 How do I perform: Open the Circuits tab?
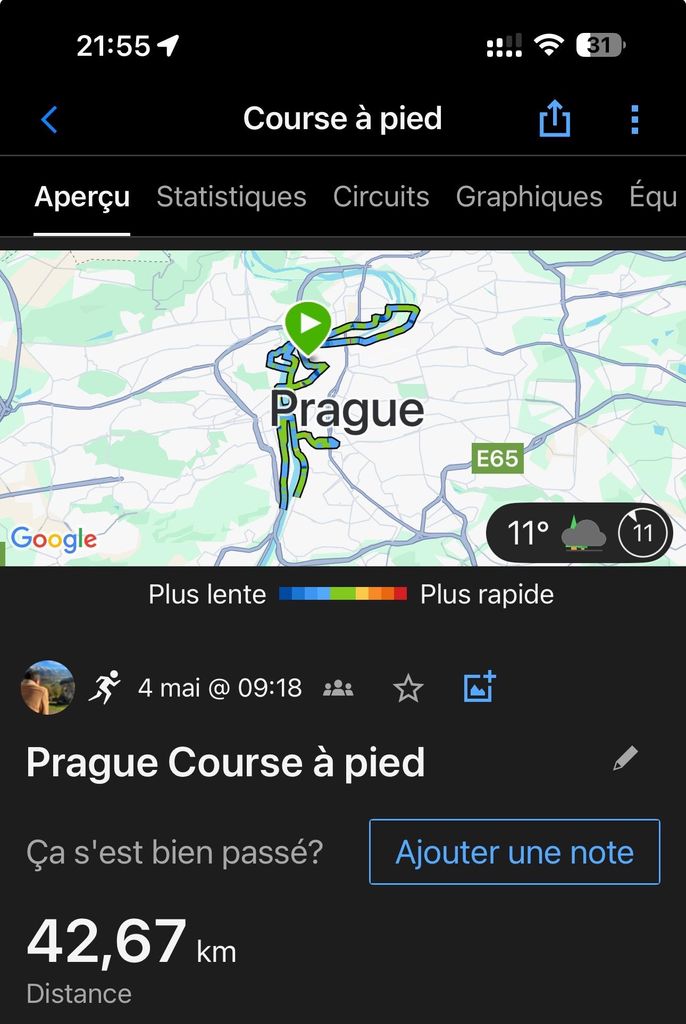(381, 197)
